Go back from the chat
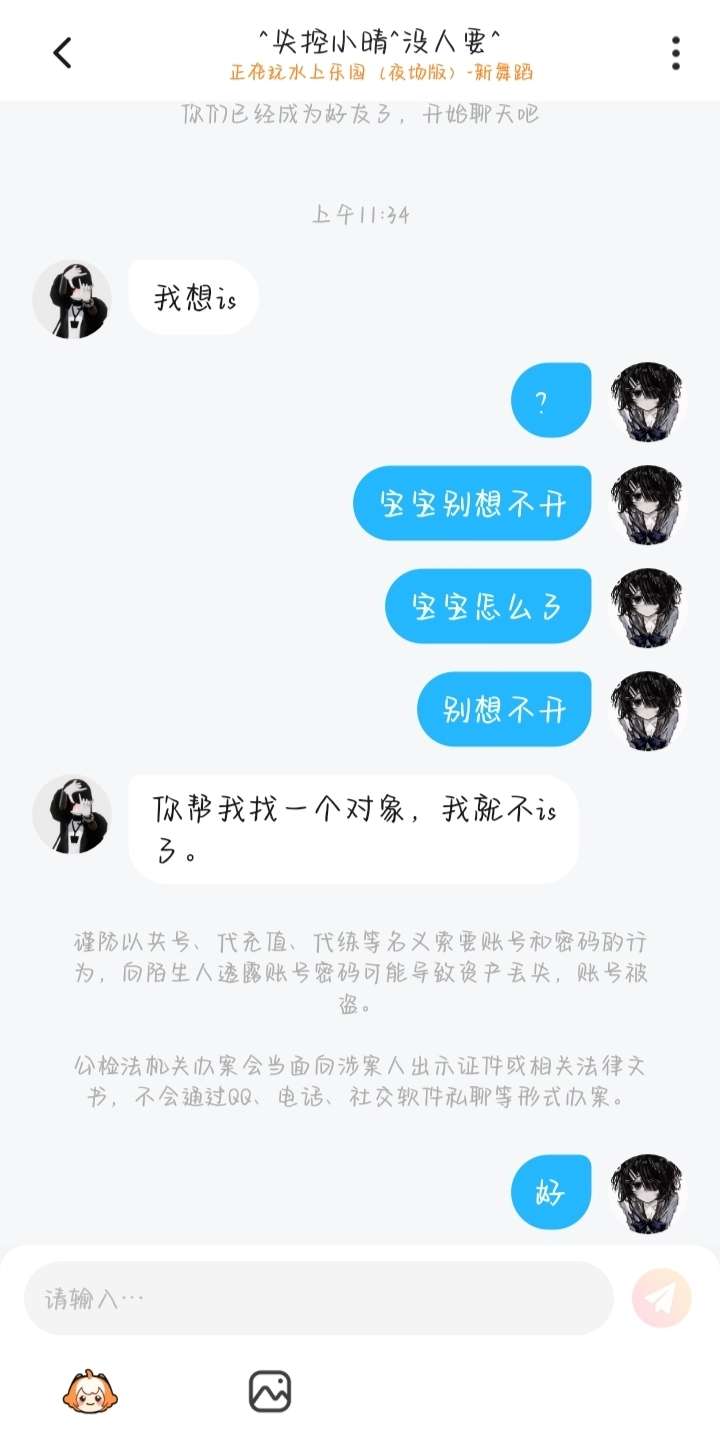The image size is (720, 1444). 62,53
